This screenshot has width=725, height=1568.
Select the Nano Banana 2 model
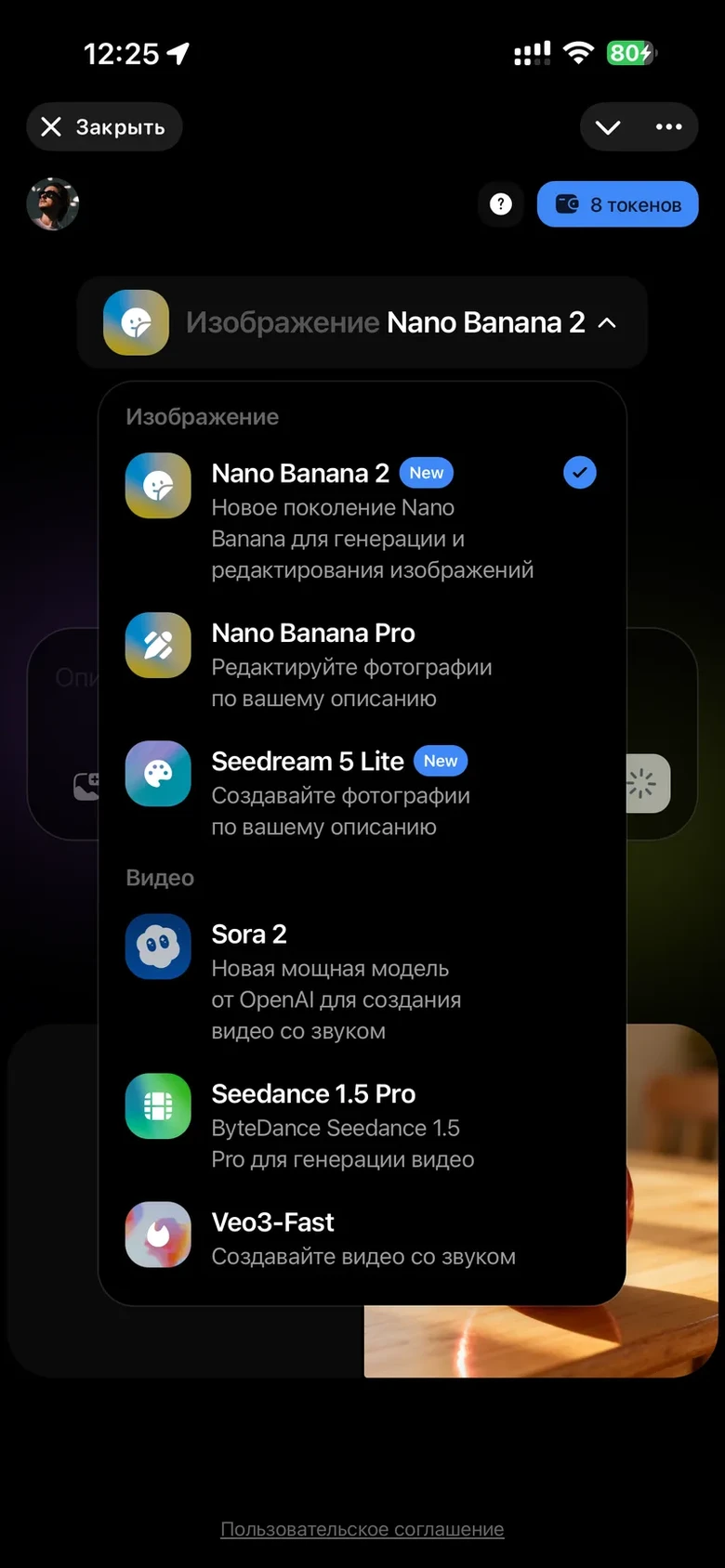(361, 518)
